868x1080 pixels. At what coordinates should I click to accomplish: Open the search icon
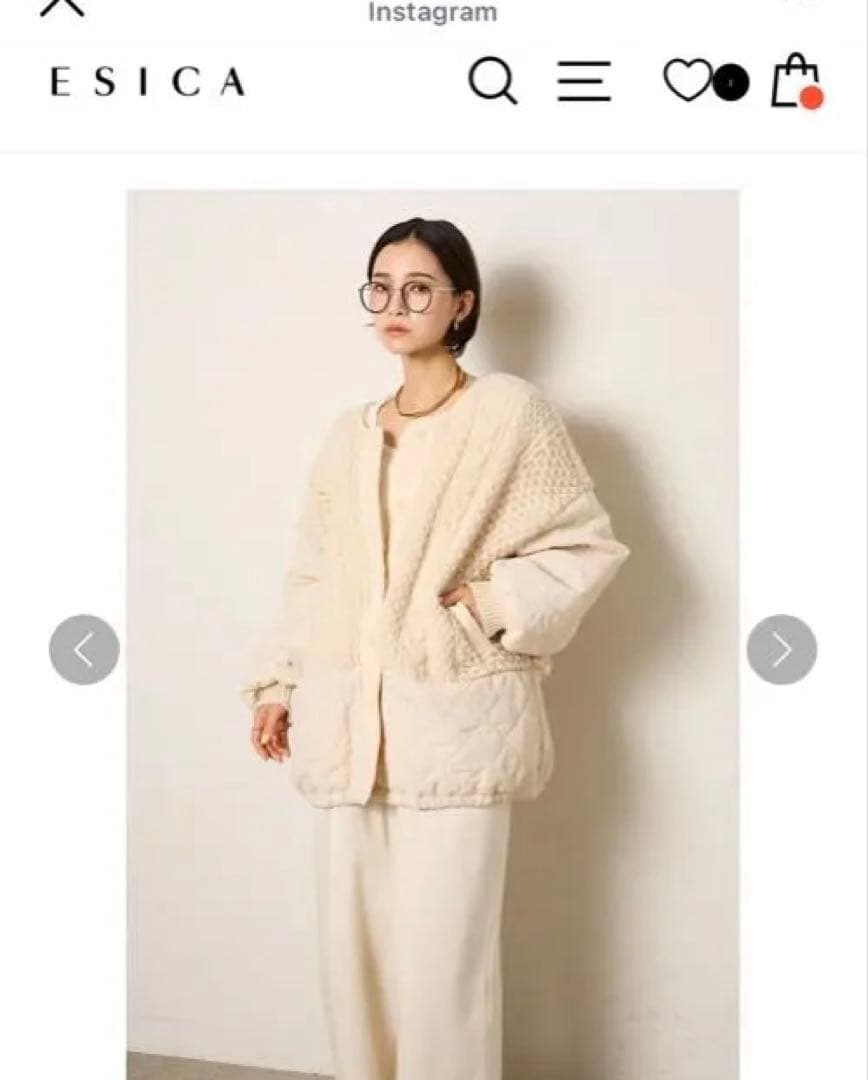[x=492, y=81]
